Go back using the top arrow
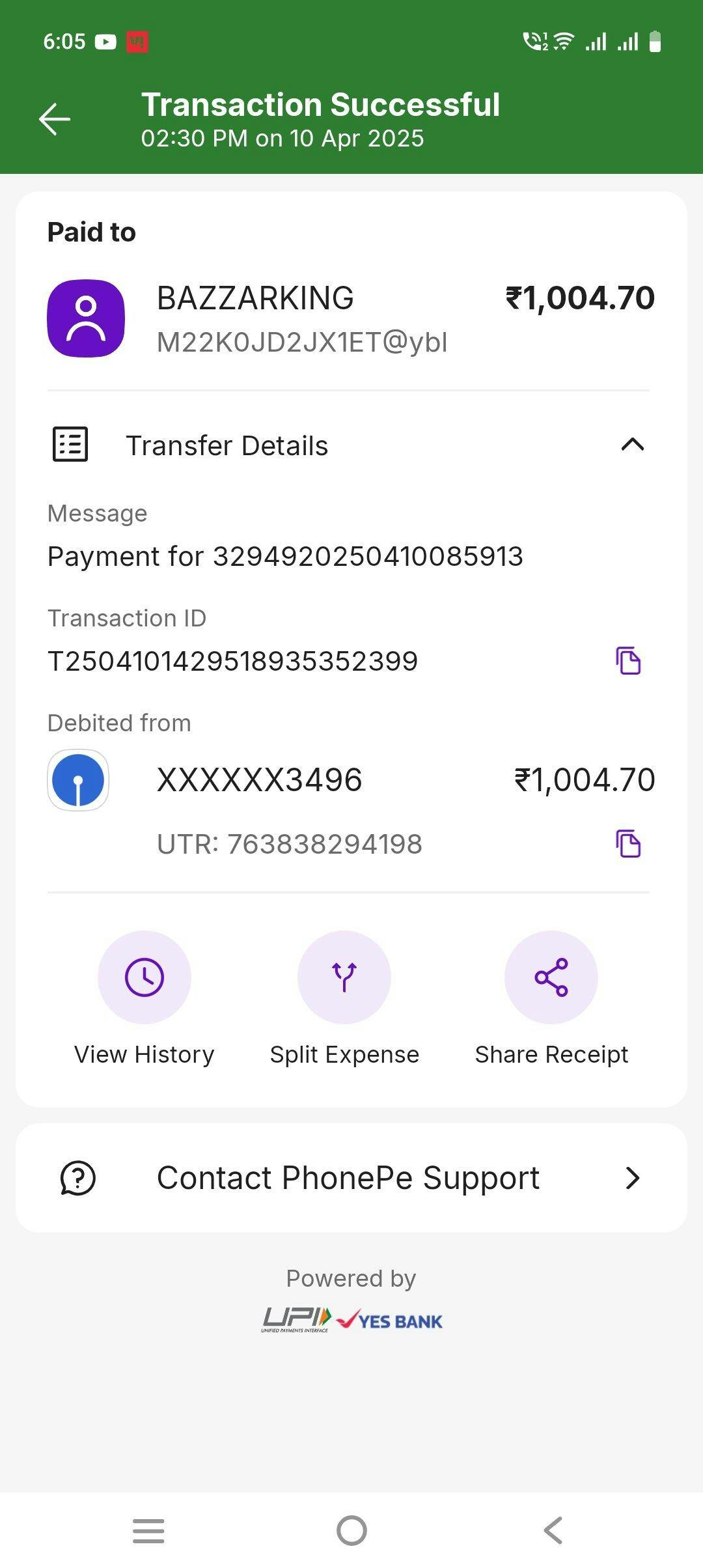703x1568 pixels. (x=55, y=120)
